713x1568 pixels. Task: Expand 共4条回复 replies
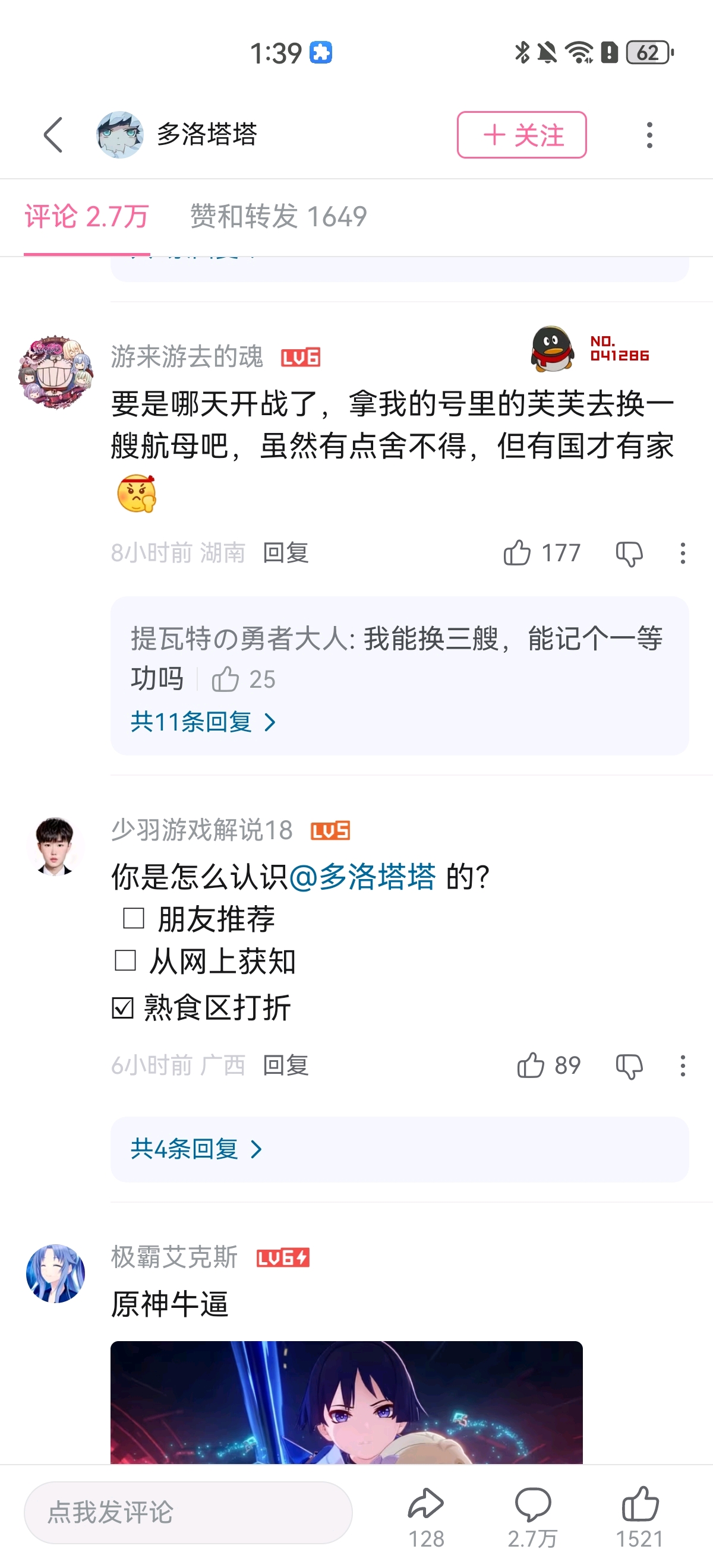196,1149
